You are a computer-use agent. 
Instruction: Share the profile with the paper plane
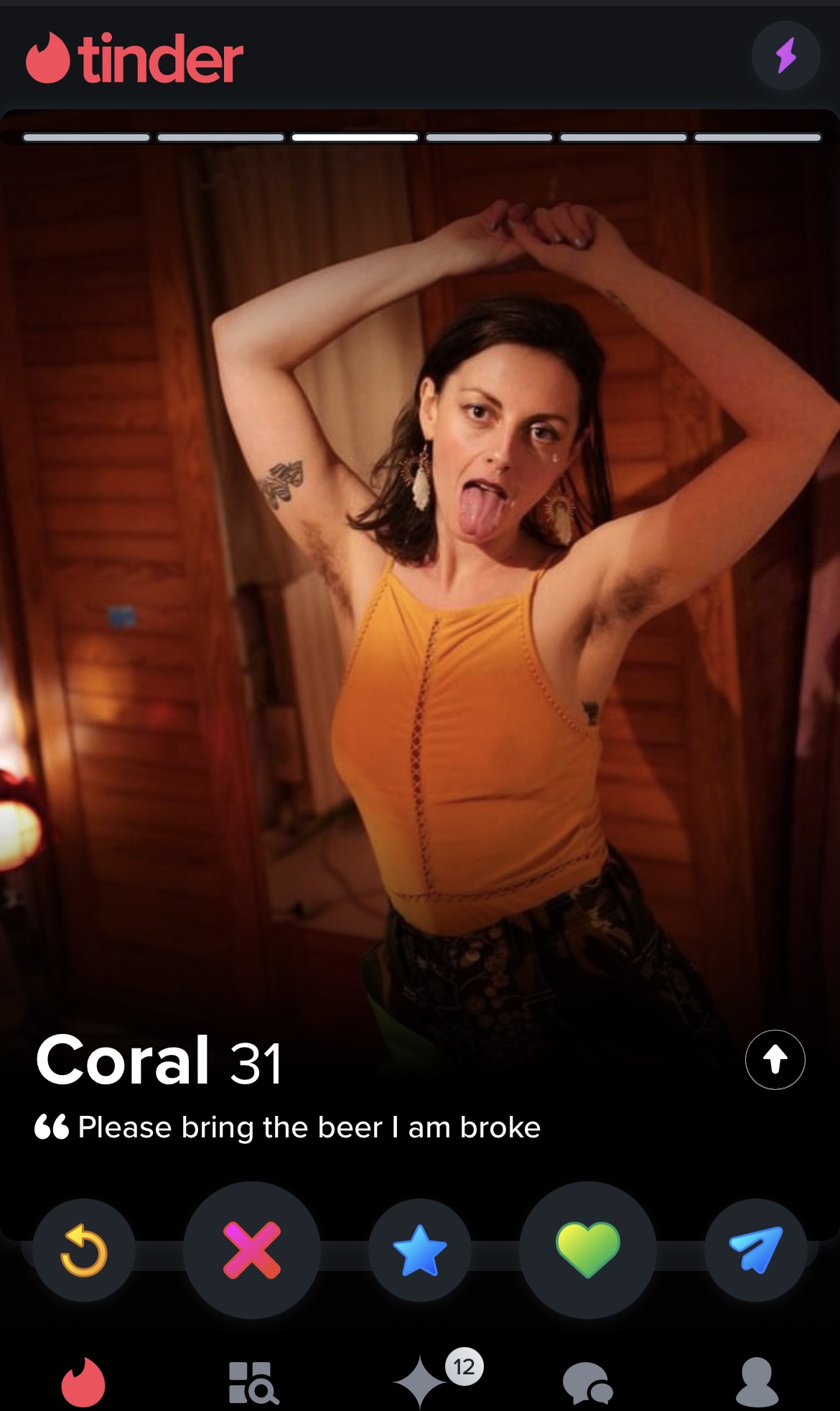pyautogui.click(x=756, y=1250)
